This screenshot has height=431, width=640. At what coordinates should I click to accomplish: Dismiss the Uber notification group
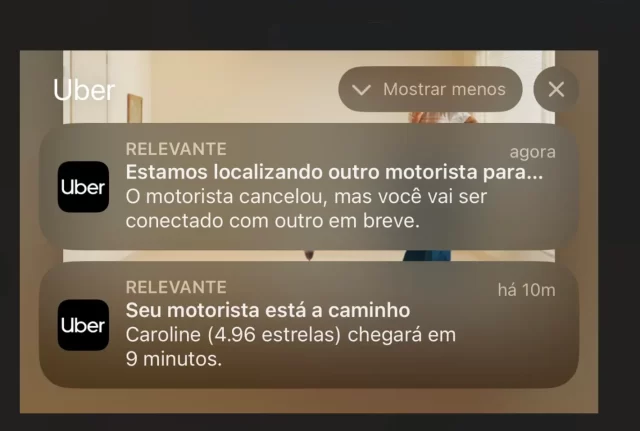(556, 90)
